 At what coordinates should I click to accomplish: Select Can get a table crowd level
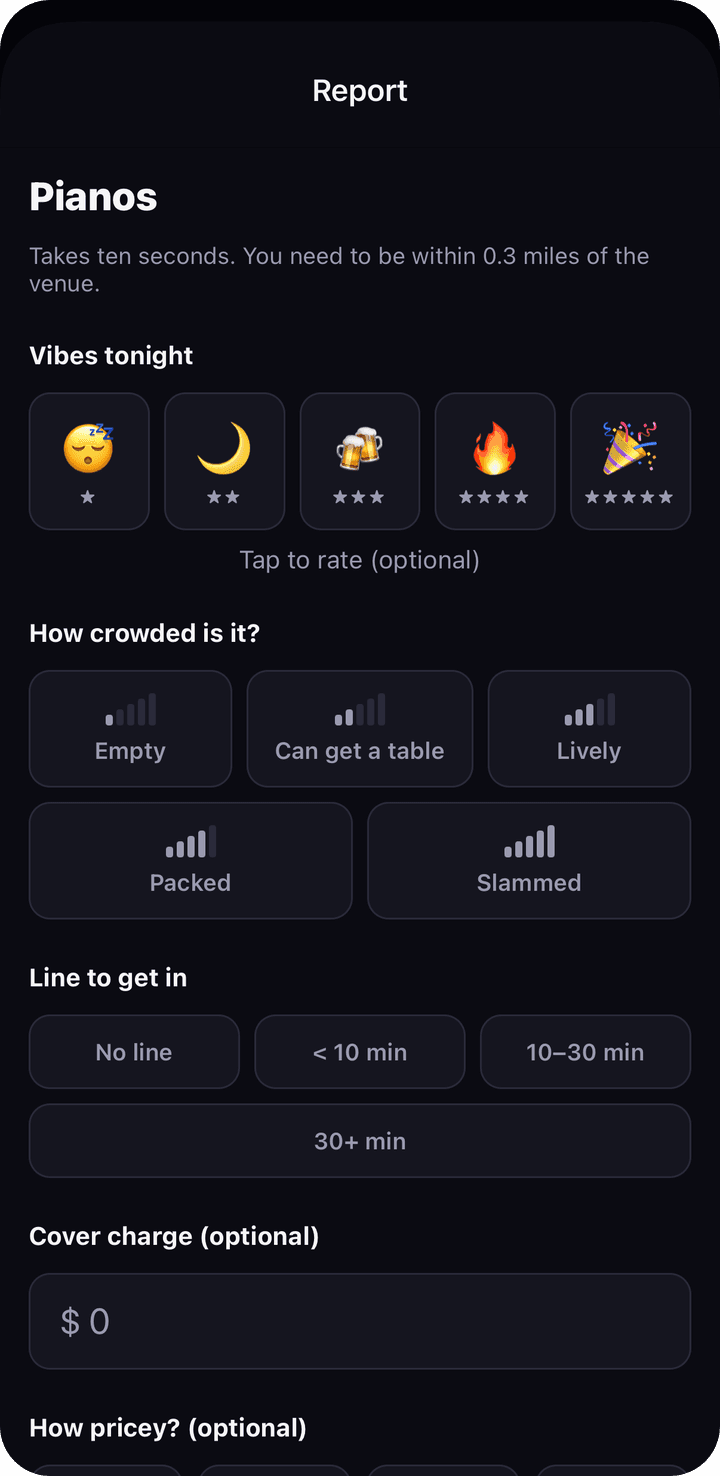(360, 729)
